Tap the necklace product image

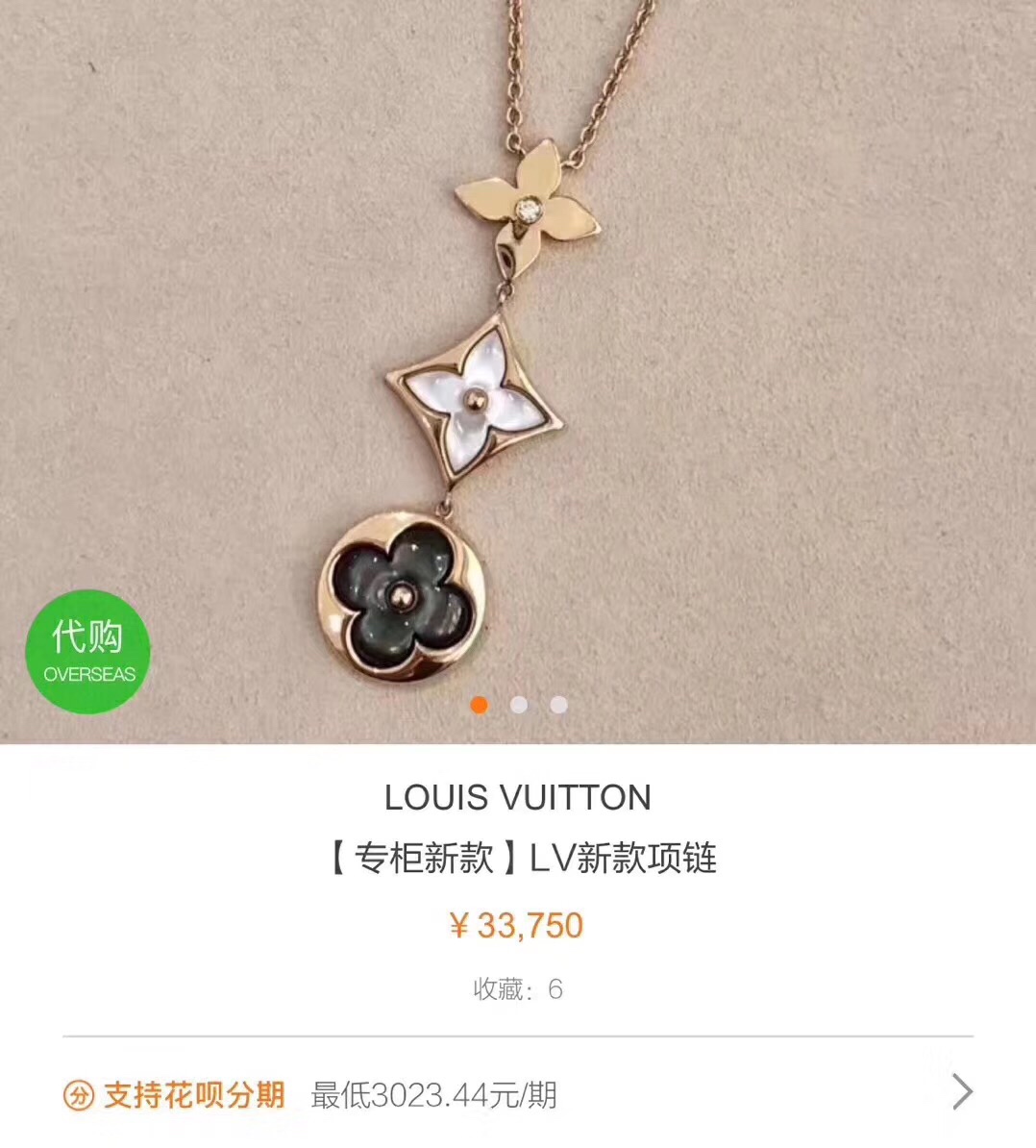(x=518, y=372)
